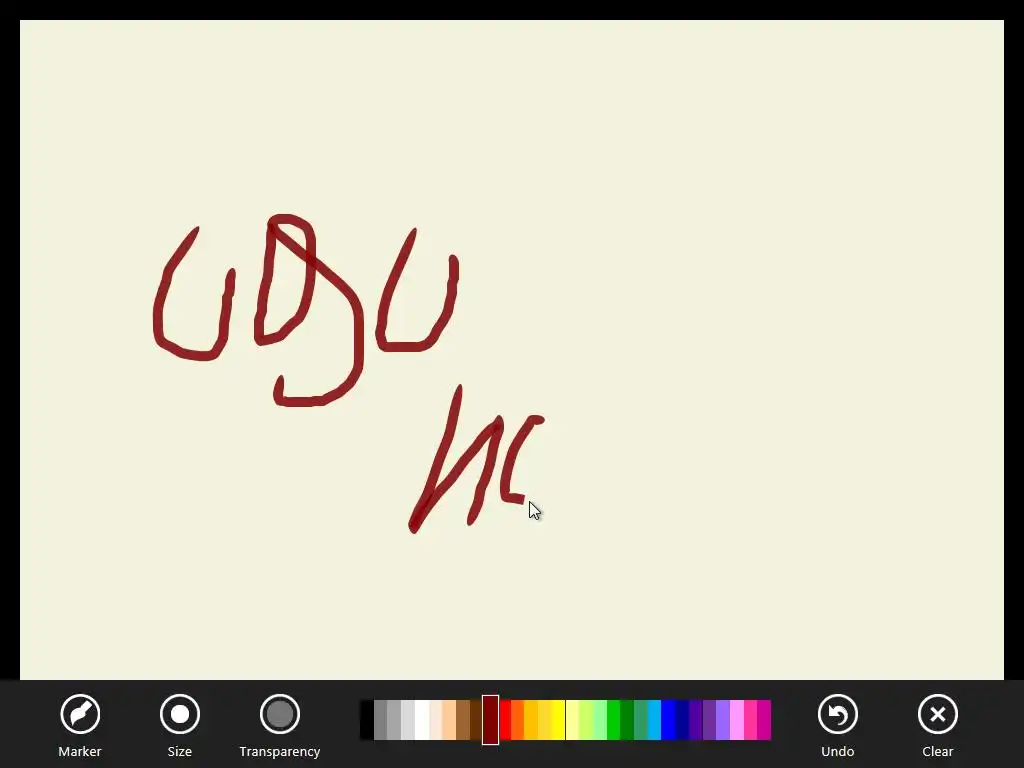Open the Transparency setting
This screenshot has width=1024, height=768.
(x=280, y=714)
